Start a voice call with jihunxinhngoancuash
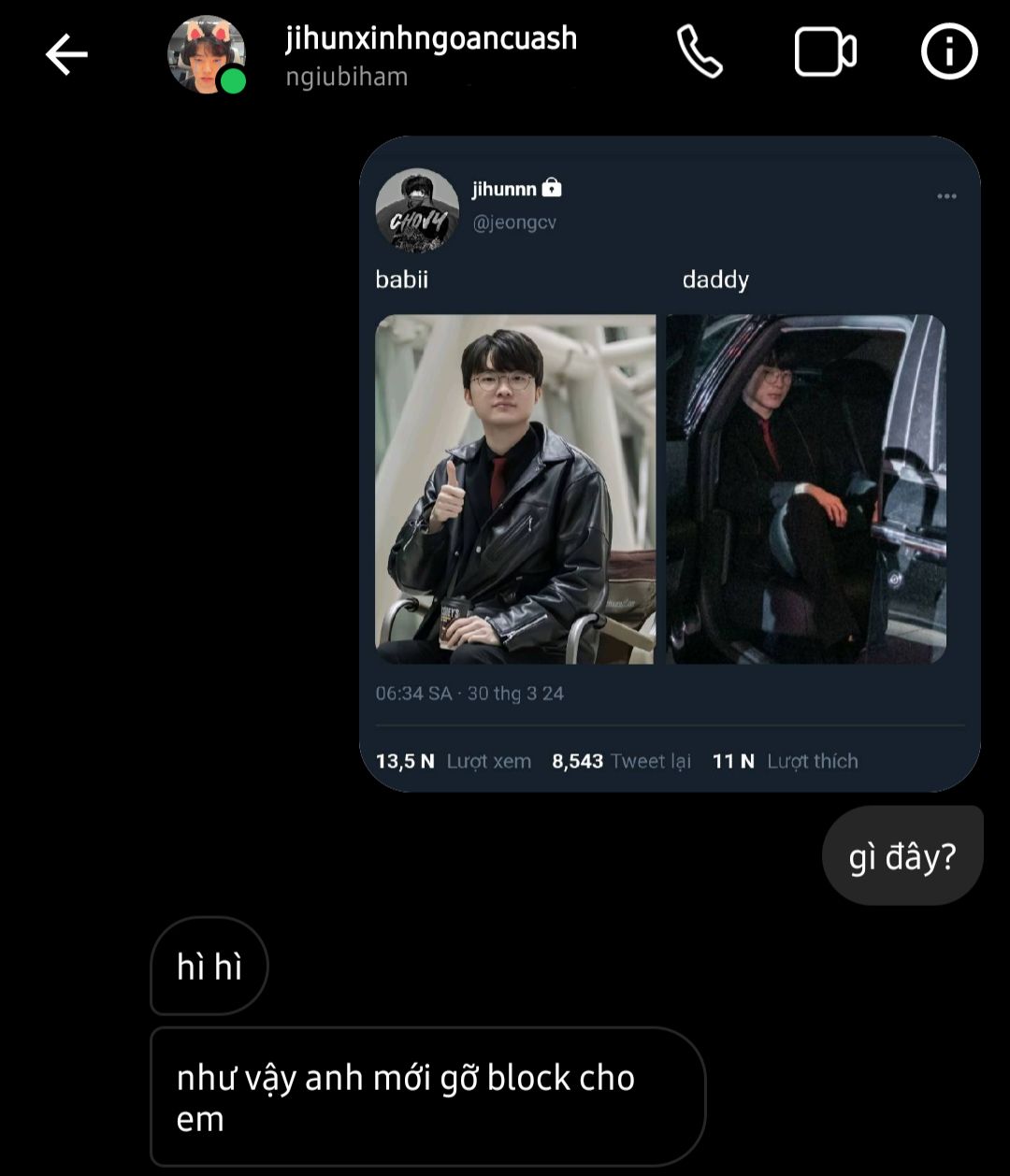 pos(700,52)
